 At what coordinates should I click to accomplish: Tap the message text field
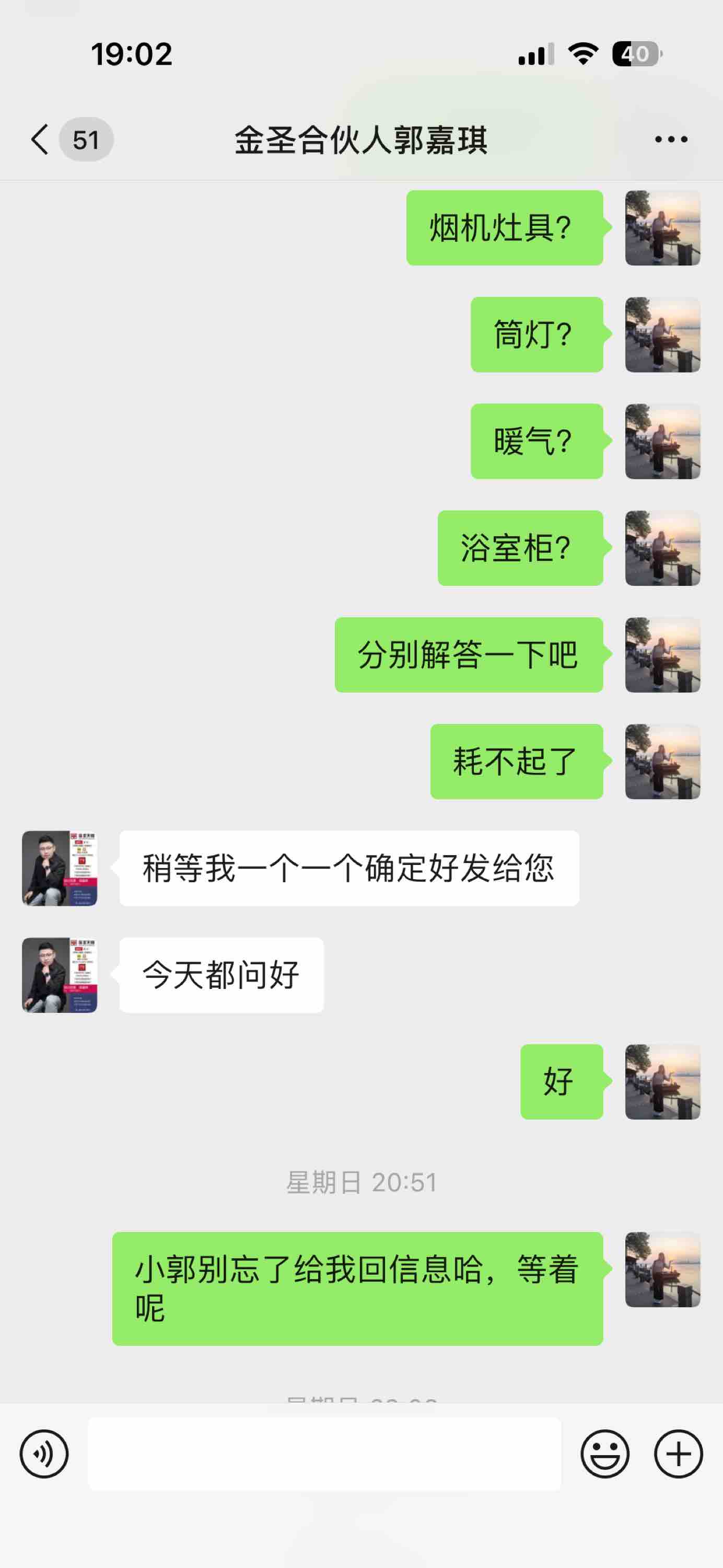click(324, 1454)
